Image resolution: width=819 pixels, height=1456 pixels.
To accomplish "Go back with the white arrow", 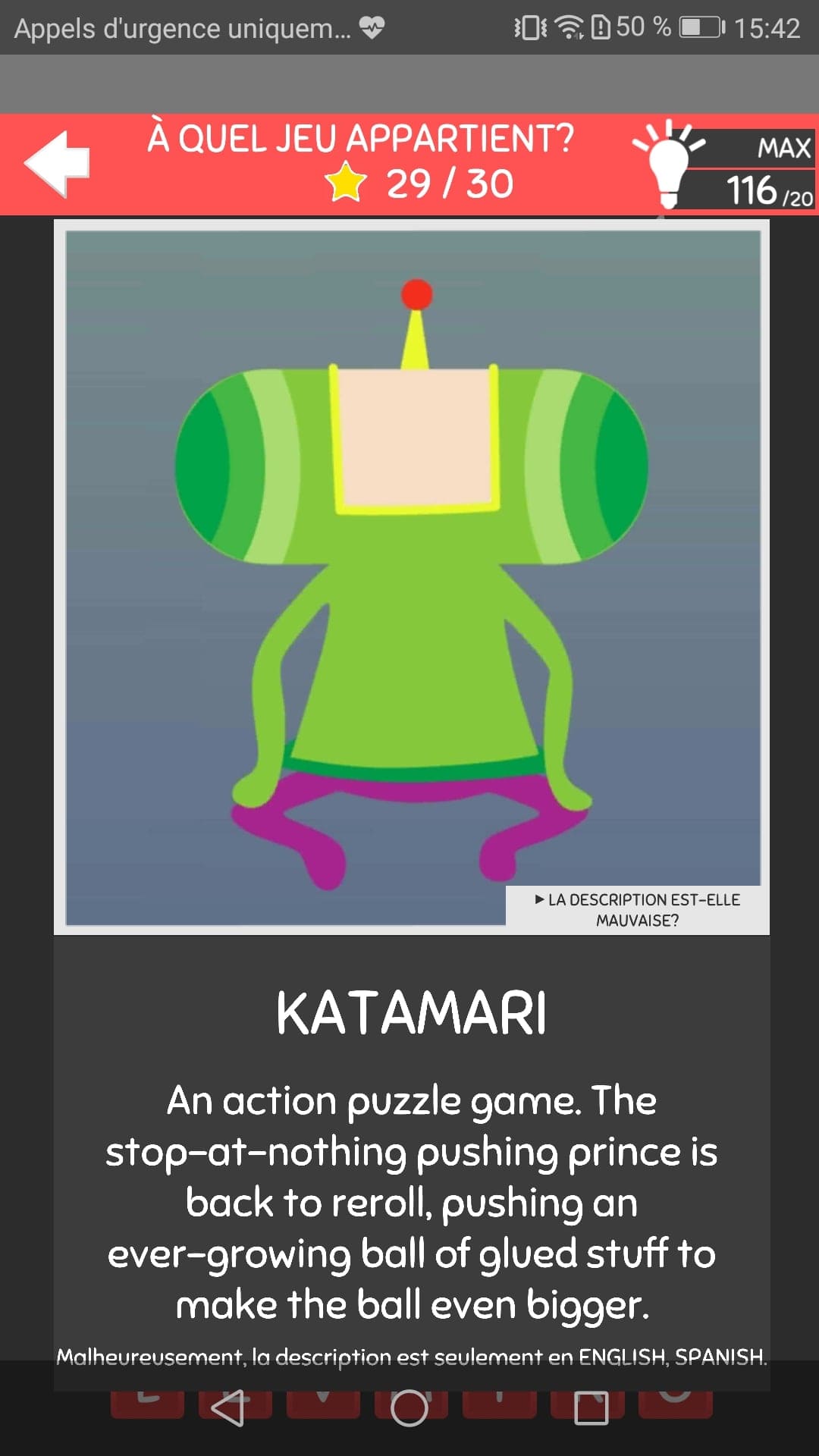I will 57,163.
